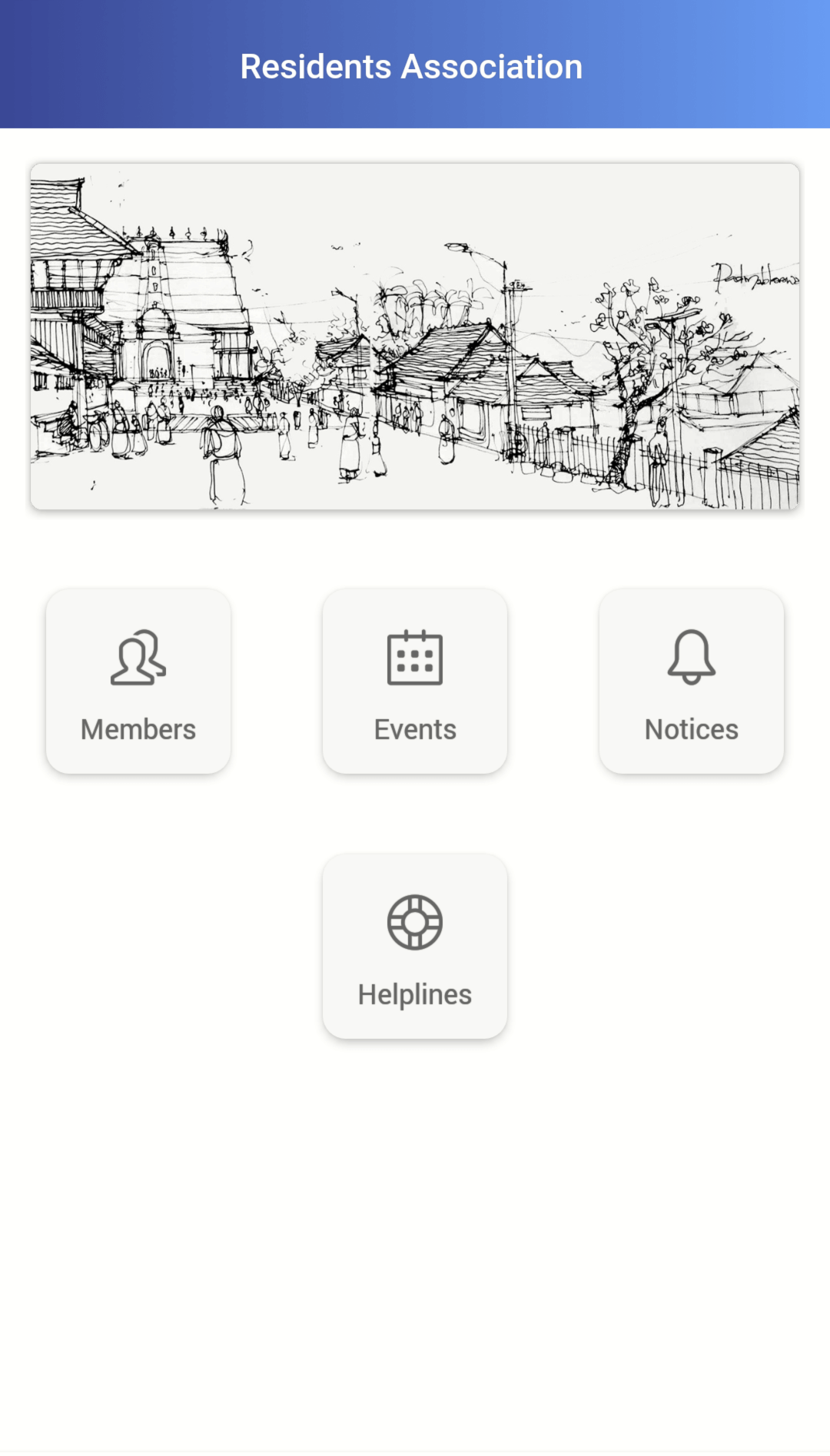The height and width of the screenshot is (1456, 830).
Task: Click the village sketch banner image
Action: (x=415, y=334)
